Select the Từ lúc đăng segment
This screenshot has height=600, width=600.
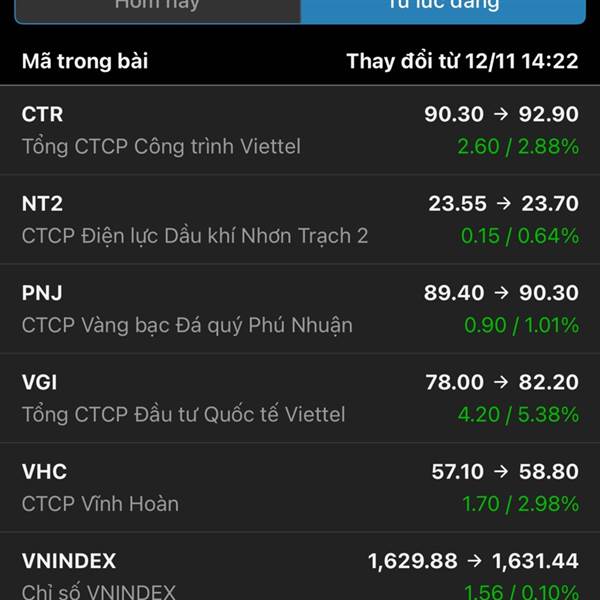443,8
